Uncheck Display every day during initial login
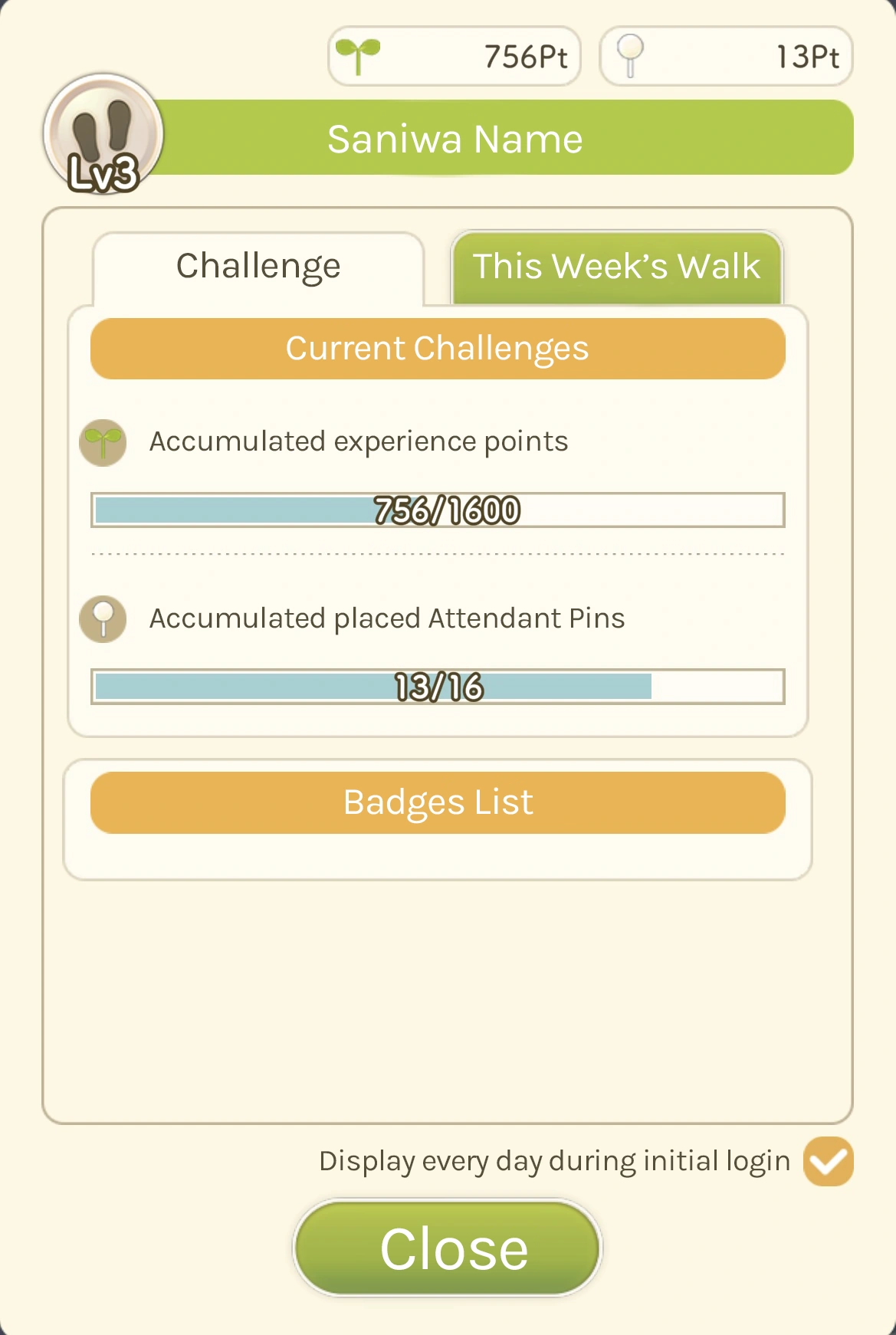 click(828, 1161)
